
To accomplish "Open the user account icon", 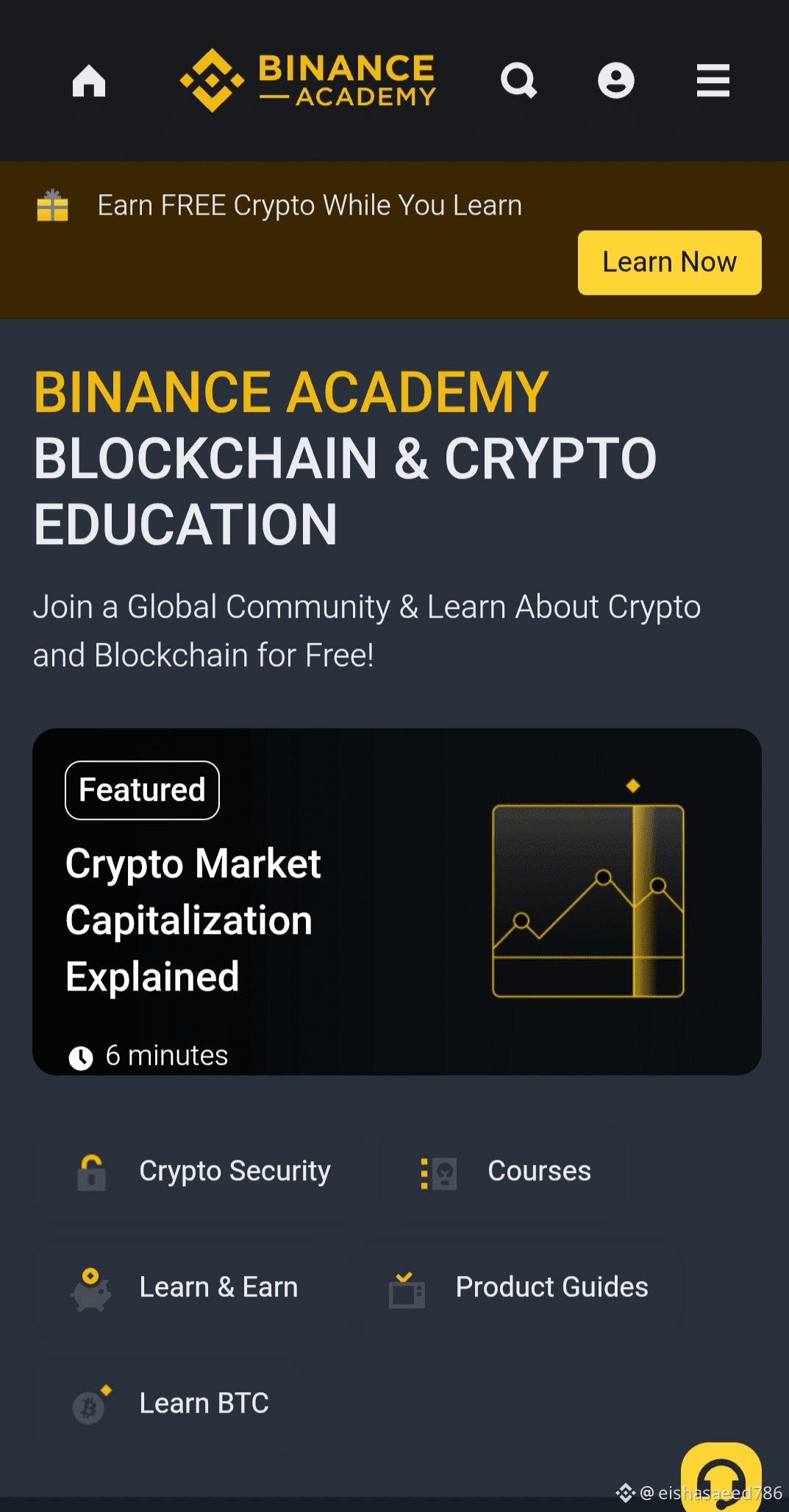I will 615,80.
